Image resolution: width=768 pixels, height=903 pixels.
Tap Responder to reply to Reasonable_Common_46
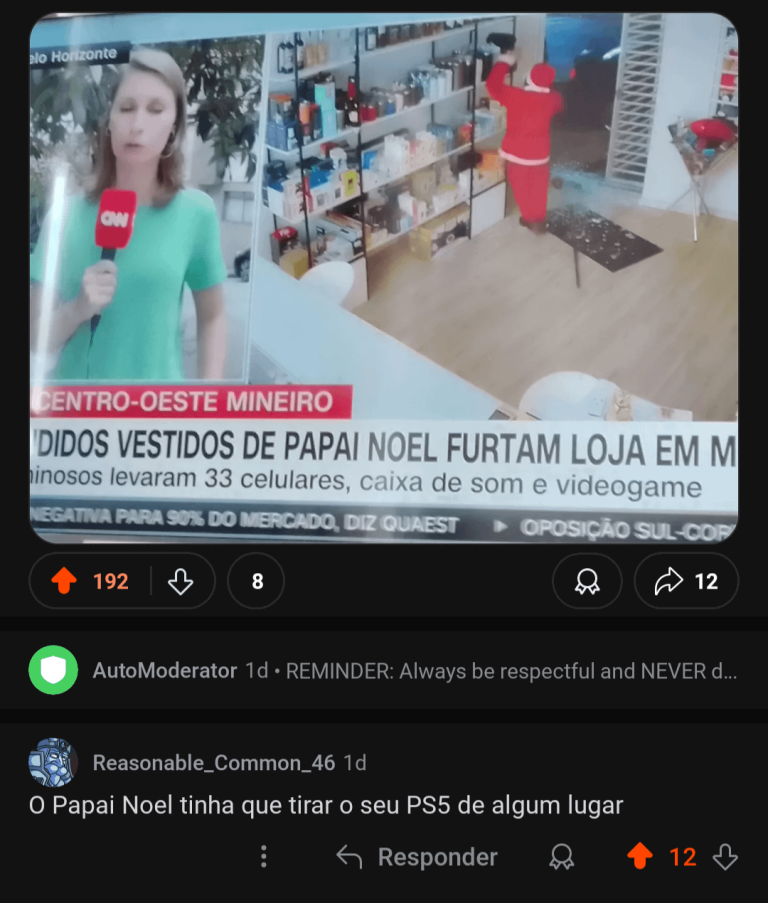coord(417,857)
